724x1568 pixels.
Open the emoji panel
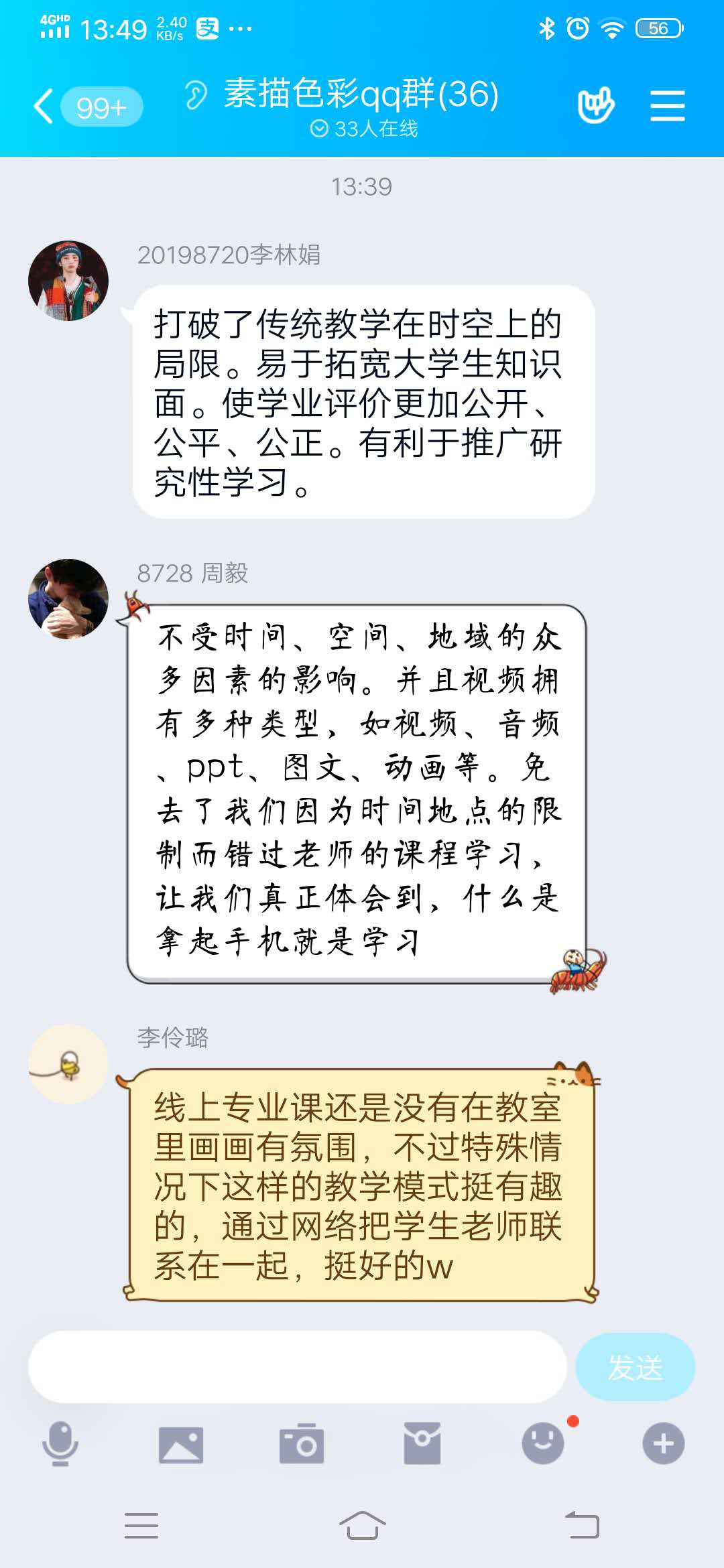(x=543, y=1443)
